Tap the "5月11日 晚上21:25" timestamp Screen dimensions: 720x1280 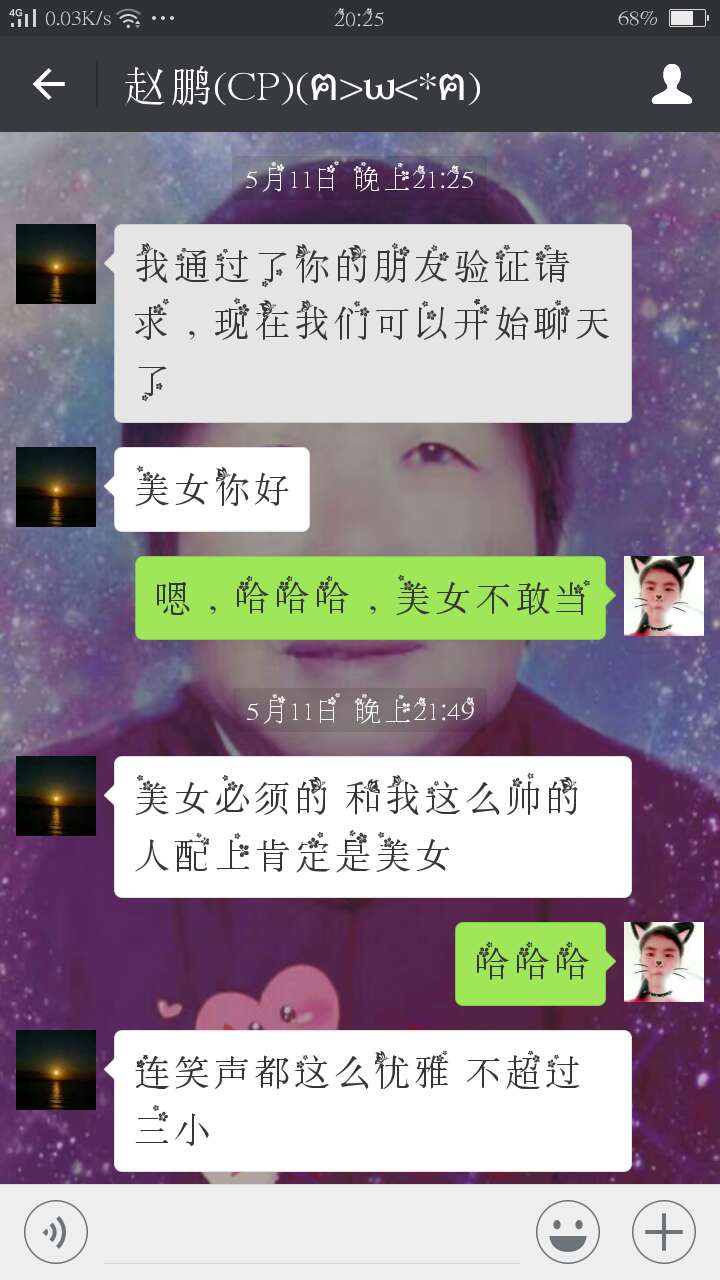tap(360, 178)
